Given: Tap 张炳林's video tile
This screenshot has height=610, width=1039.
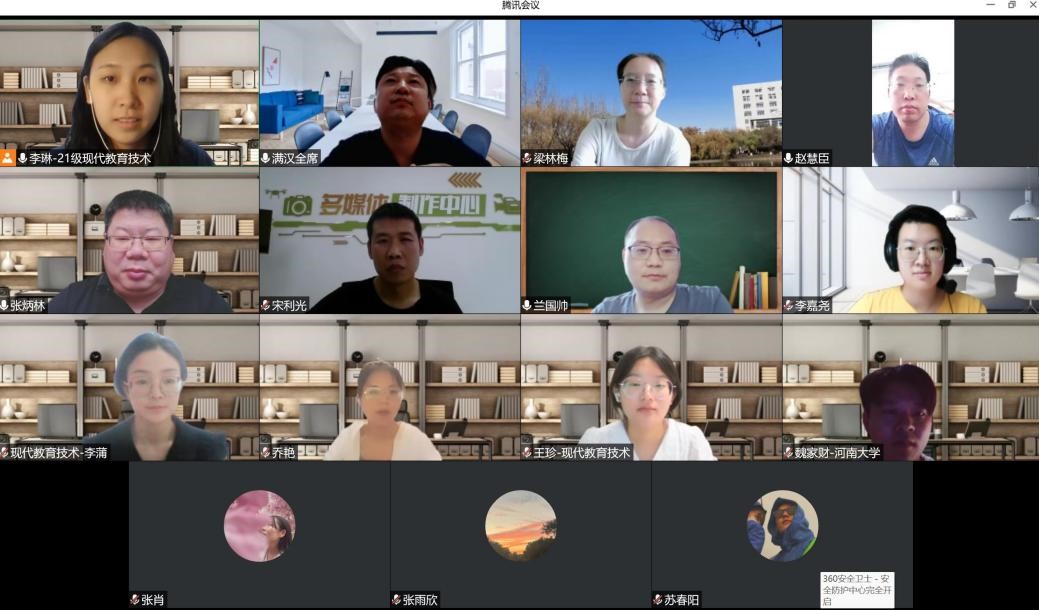Looking at the screenshot, I should coord(129,240).
